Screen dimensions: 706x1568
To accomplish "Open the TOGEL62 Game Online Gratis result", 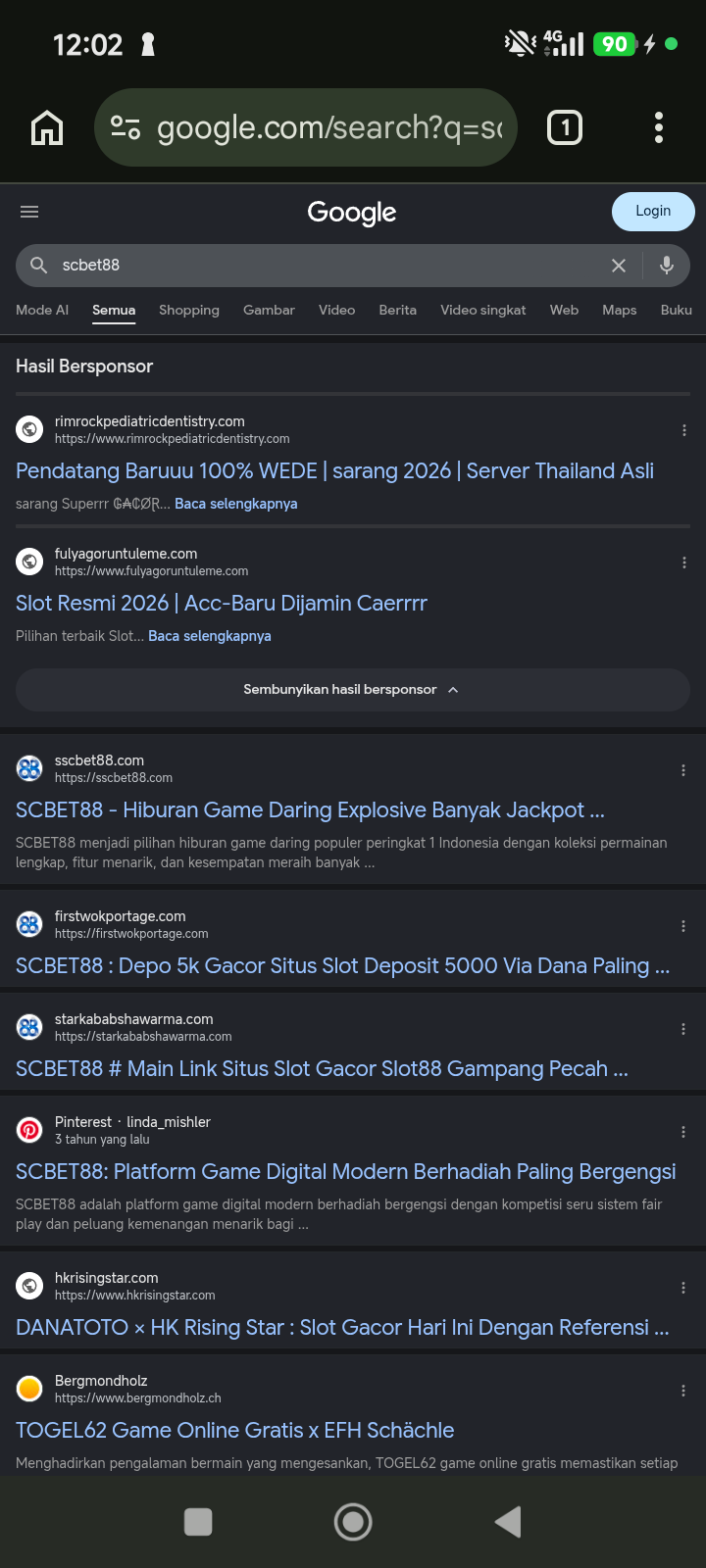I will coord(235,1431).
